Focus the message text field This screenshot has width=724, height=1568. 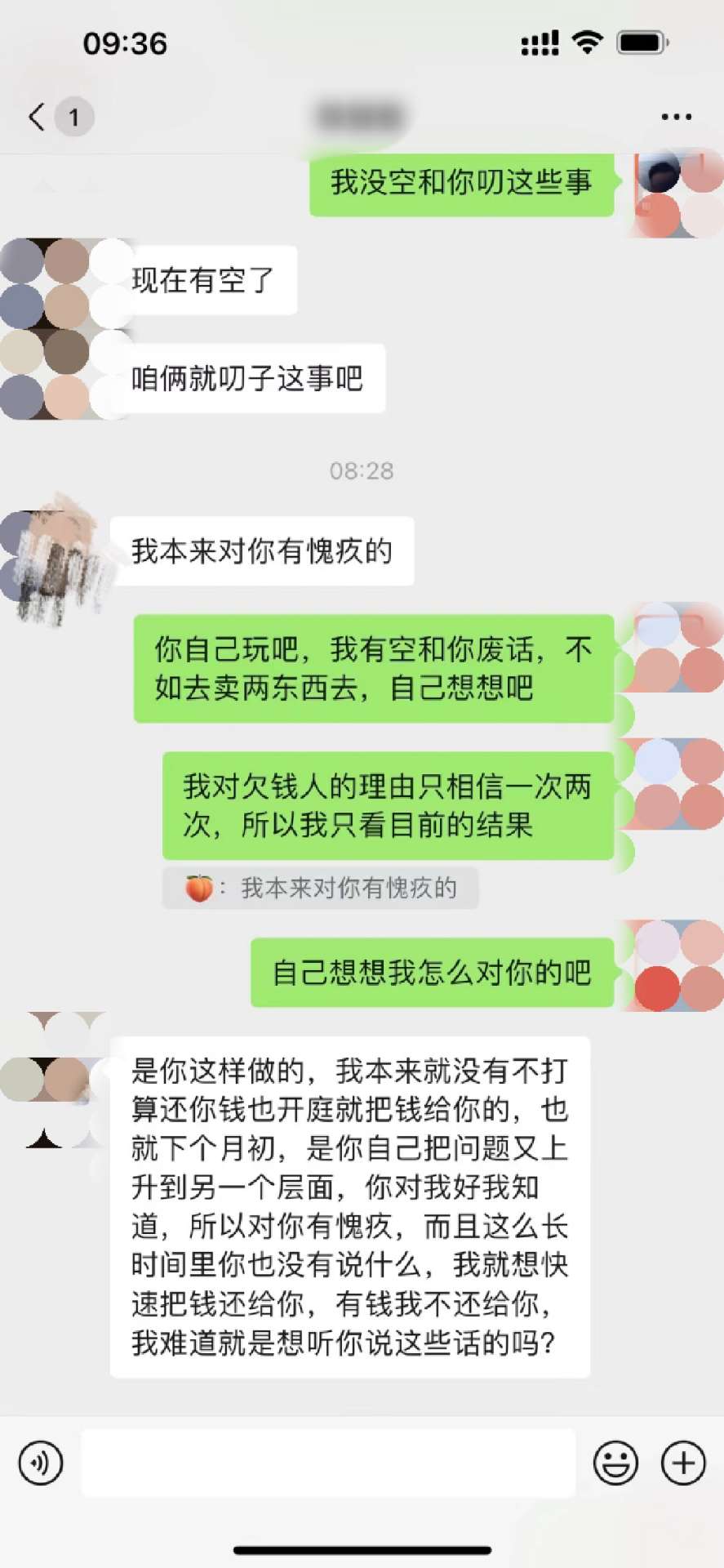pyautogui.click(x=328, y=1462)
